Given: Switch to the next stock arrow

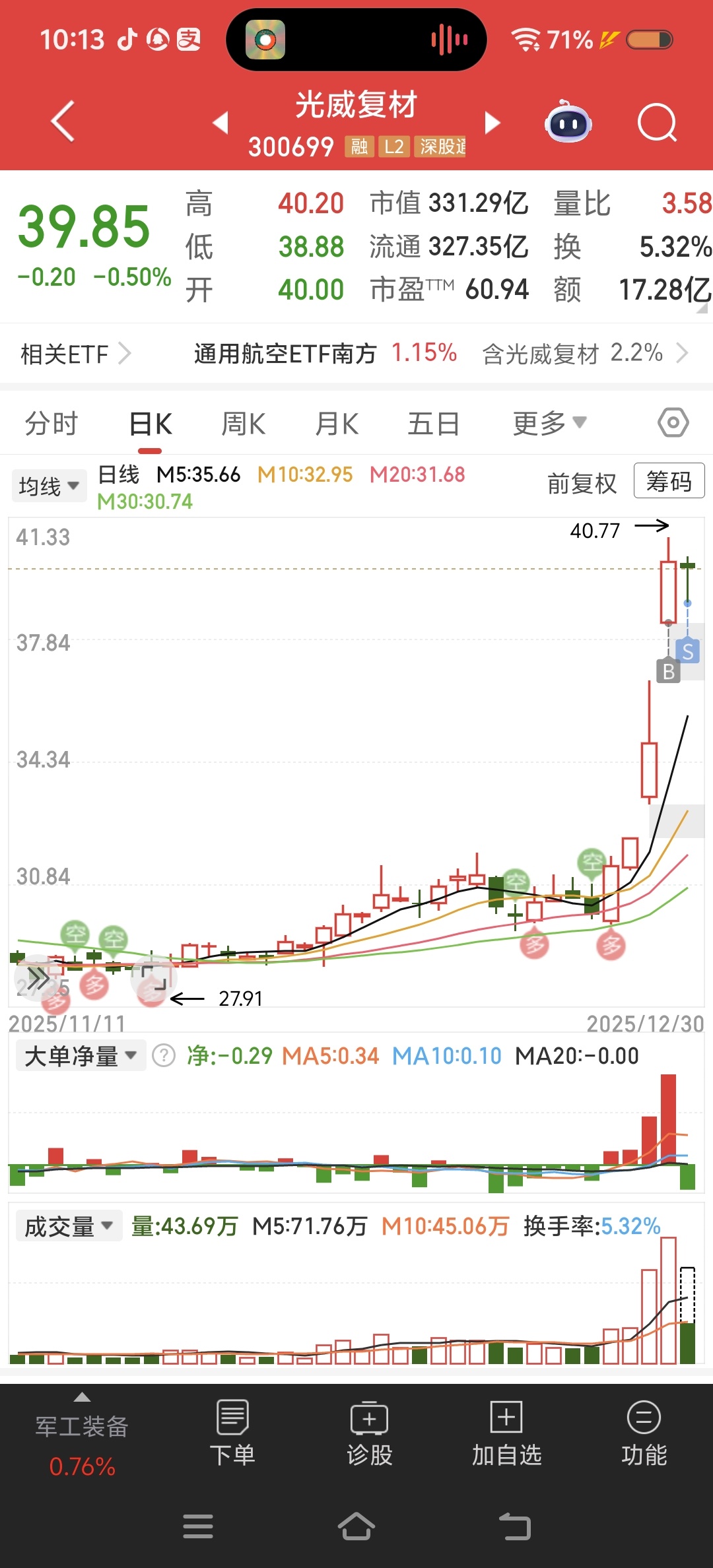Looking at the screenshot, I should click(x=492, y=123).
